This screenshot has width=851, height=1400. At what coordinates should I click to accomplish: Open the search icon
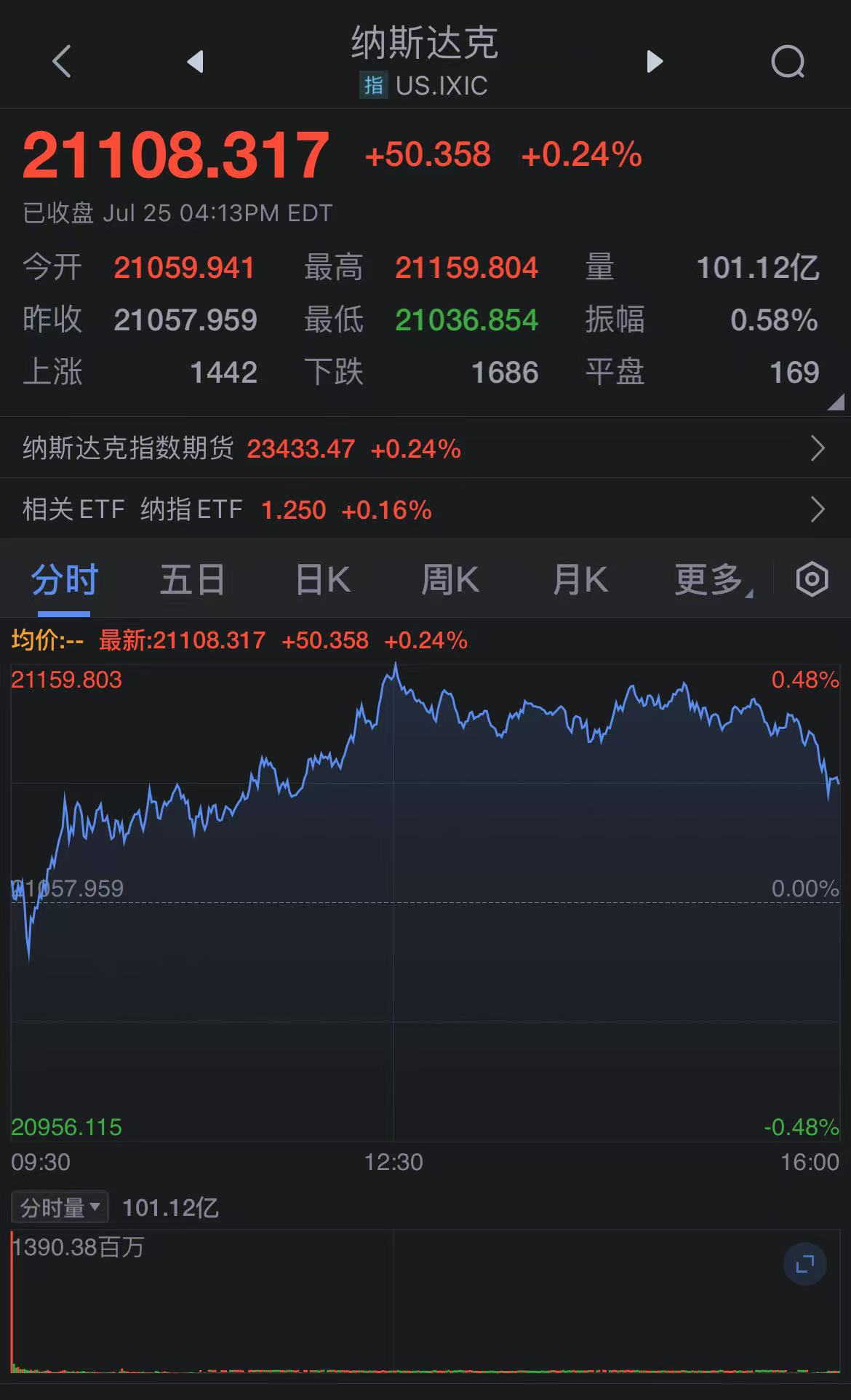(788, 62)
